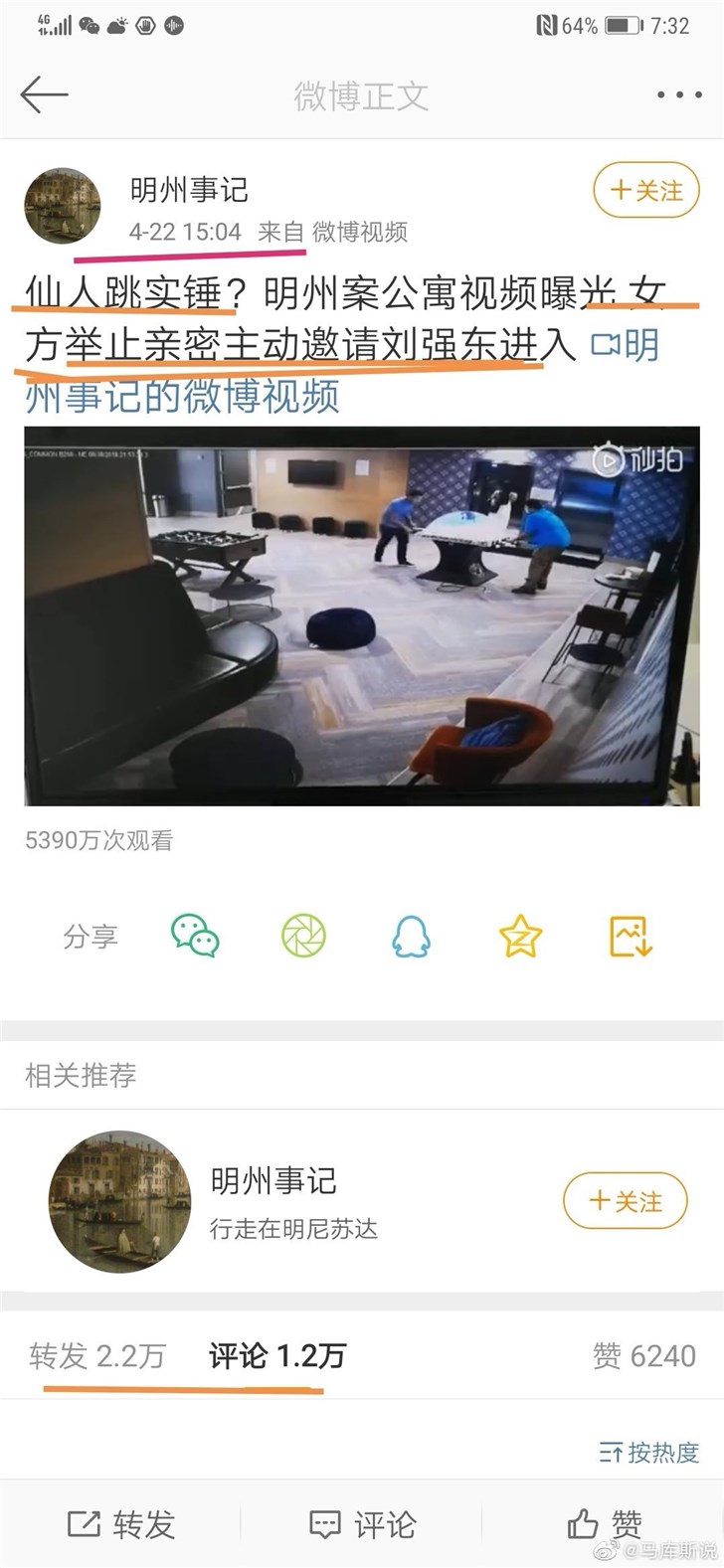The image size is (724, 1568).
Task: Share the post to WeChat Moments
Action: tap(303, 936)
